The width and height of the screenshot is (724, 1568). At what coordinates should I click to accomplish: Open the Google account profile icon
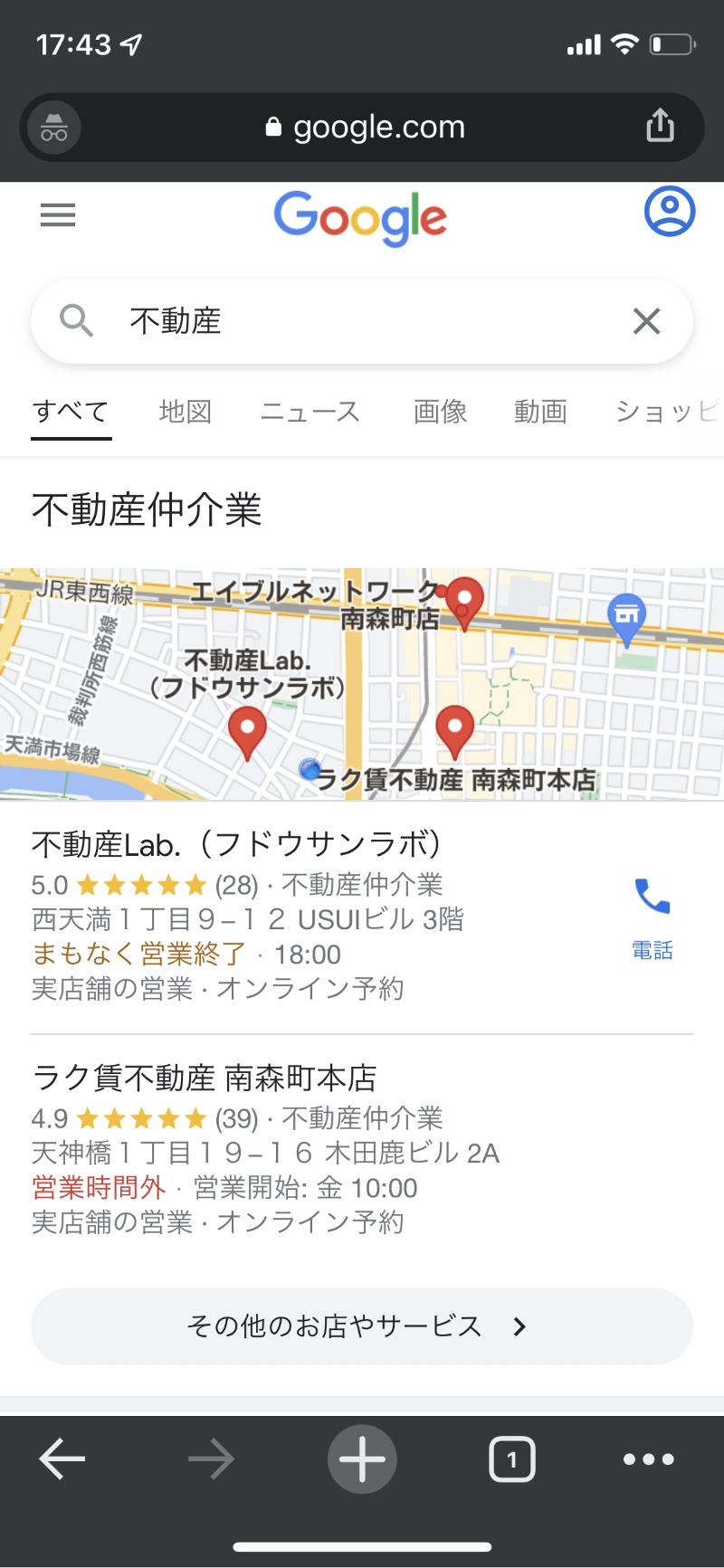click(x=670, y=211)
